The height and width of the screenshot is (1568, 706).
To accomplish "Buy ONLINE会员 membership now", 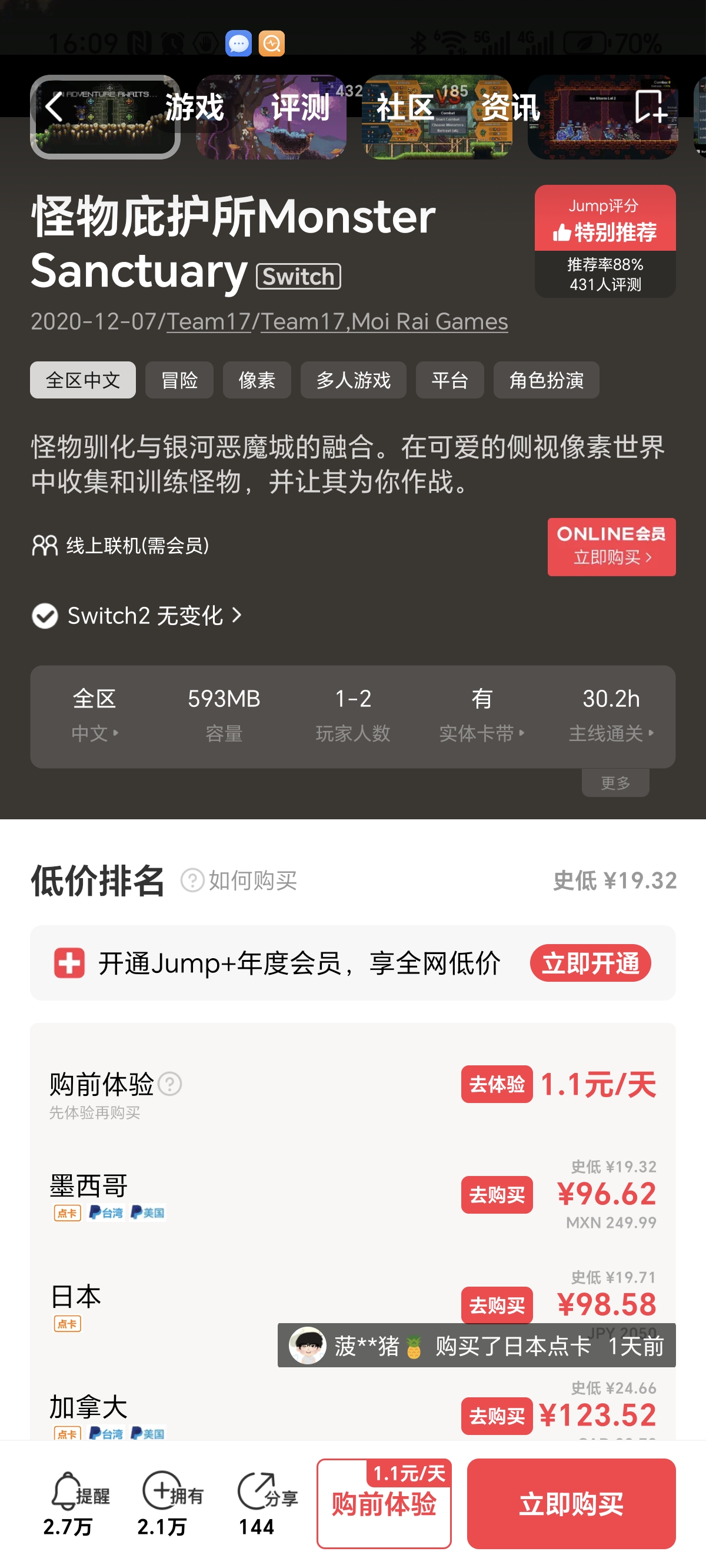I will [x=611, y=546].
